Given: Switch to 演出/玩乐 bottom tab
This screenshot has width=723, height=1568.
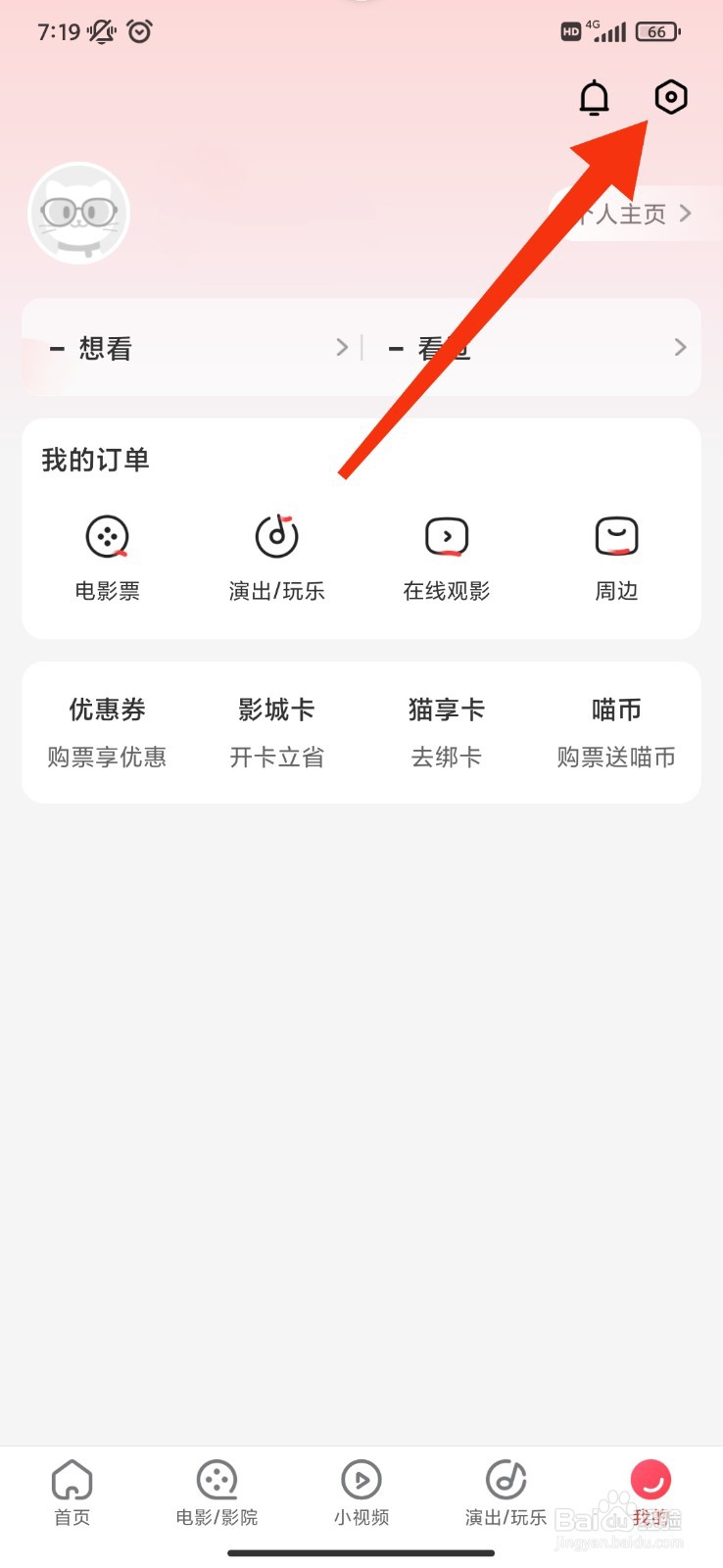Looking at the screenshot, I should (x=506, y=1493).
